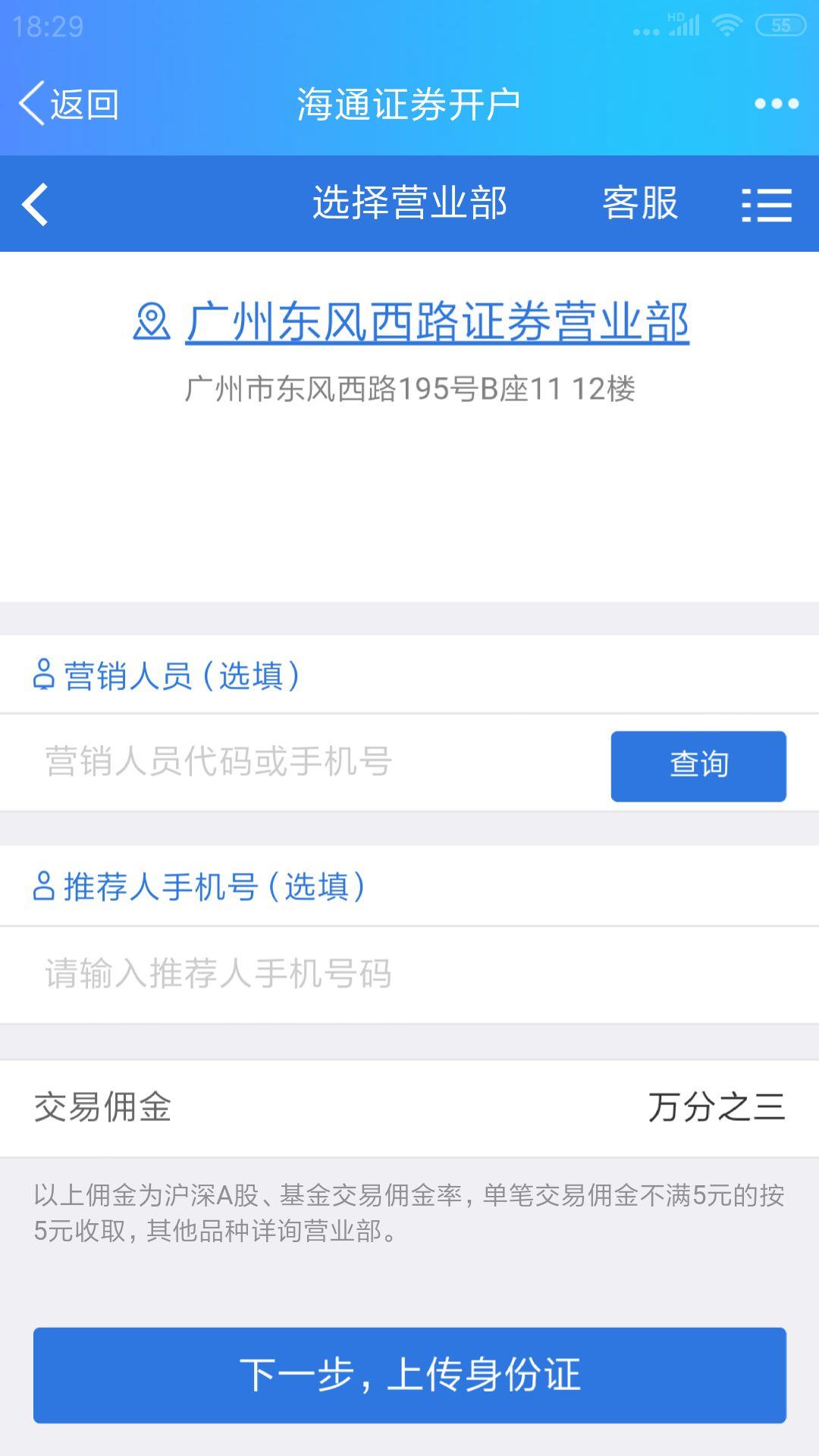819x1456 pixels.
Task: Open the three-dot overflow menu
Action: (x=776, y=104)
